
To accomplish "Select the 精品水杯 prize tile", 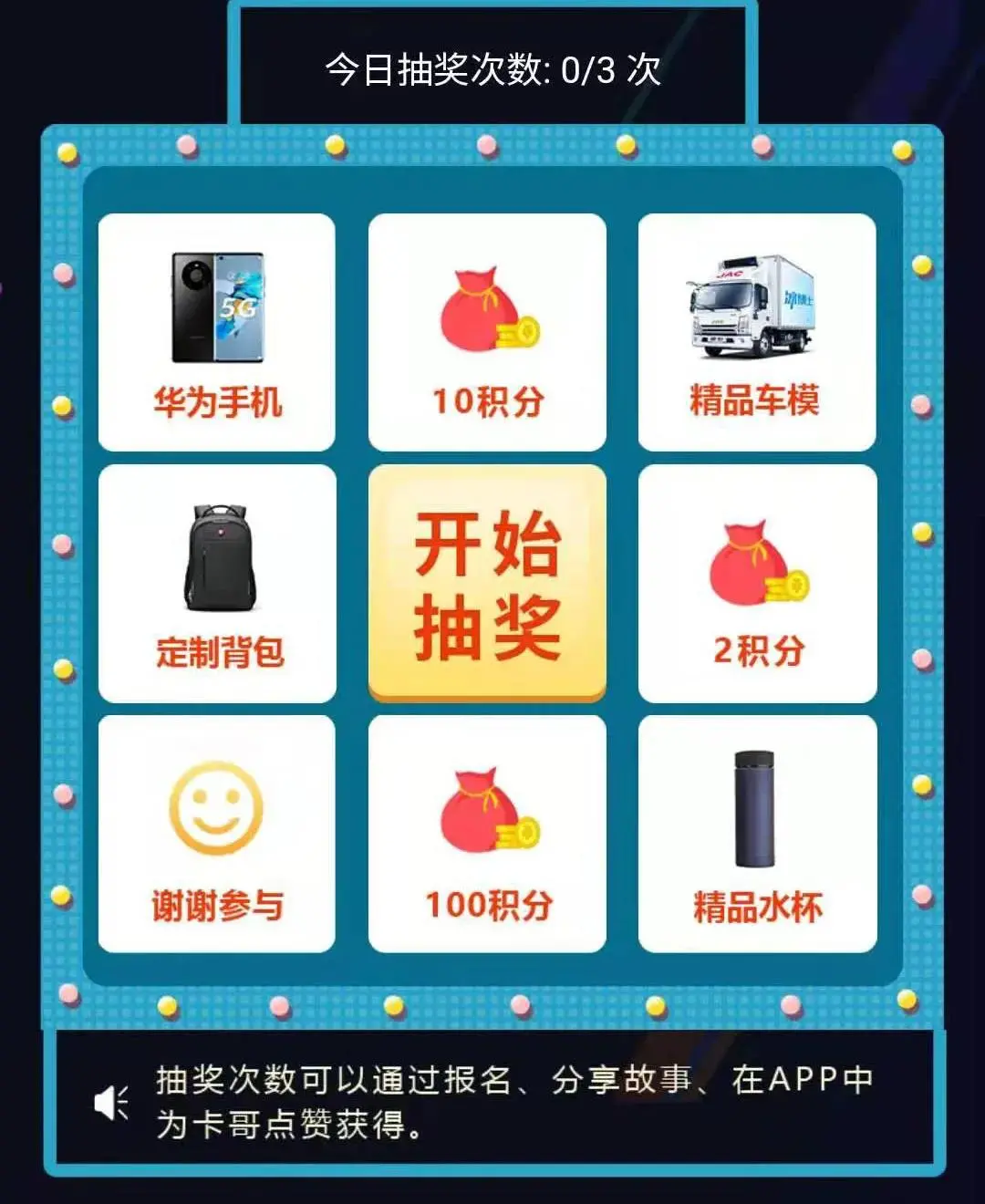I will pyautogui.click(x=755, y=836).
